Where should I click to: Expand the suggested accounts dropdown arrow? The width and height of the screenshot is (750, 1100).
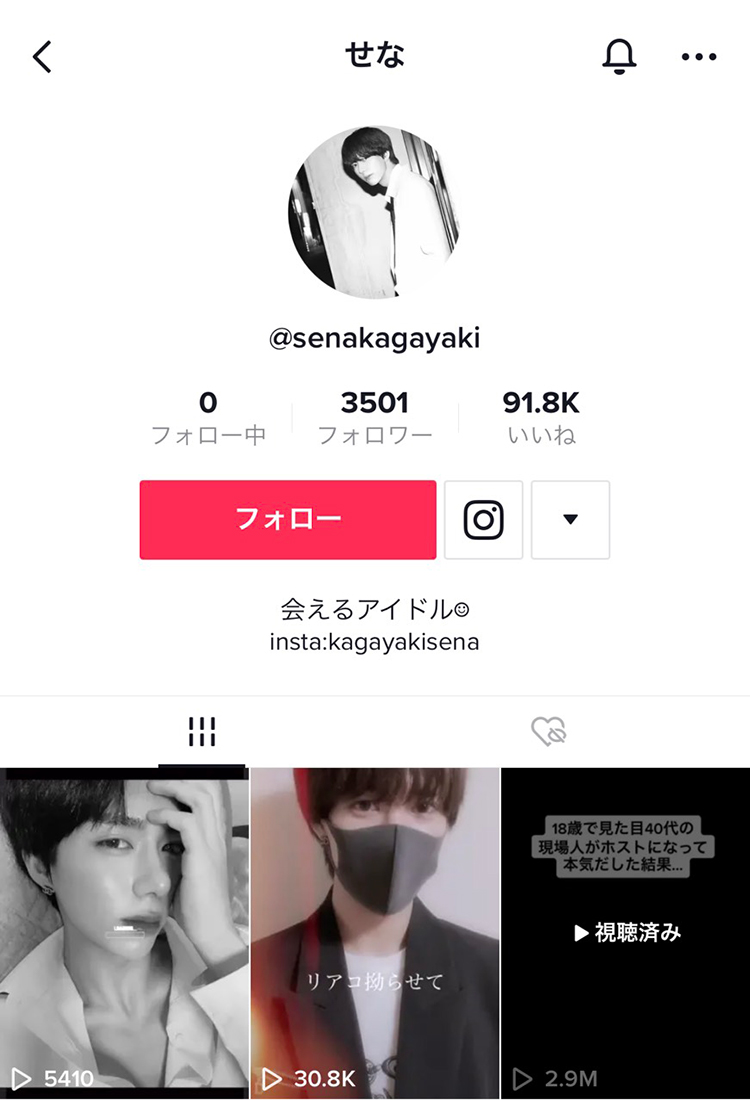[x=570, y=519]
